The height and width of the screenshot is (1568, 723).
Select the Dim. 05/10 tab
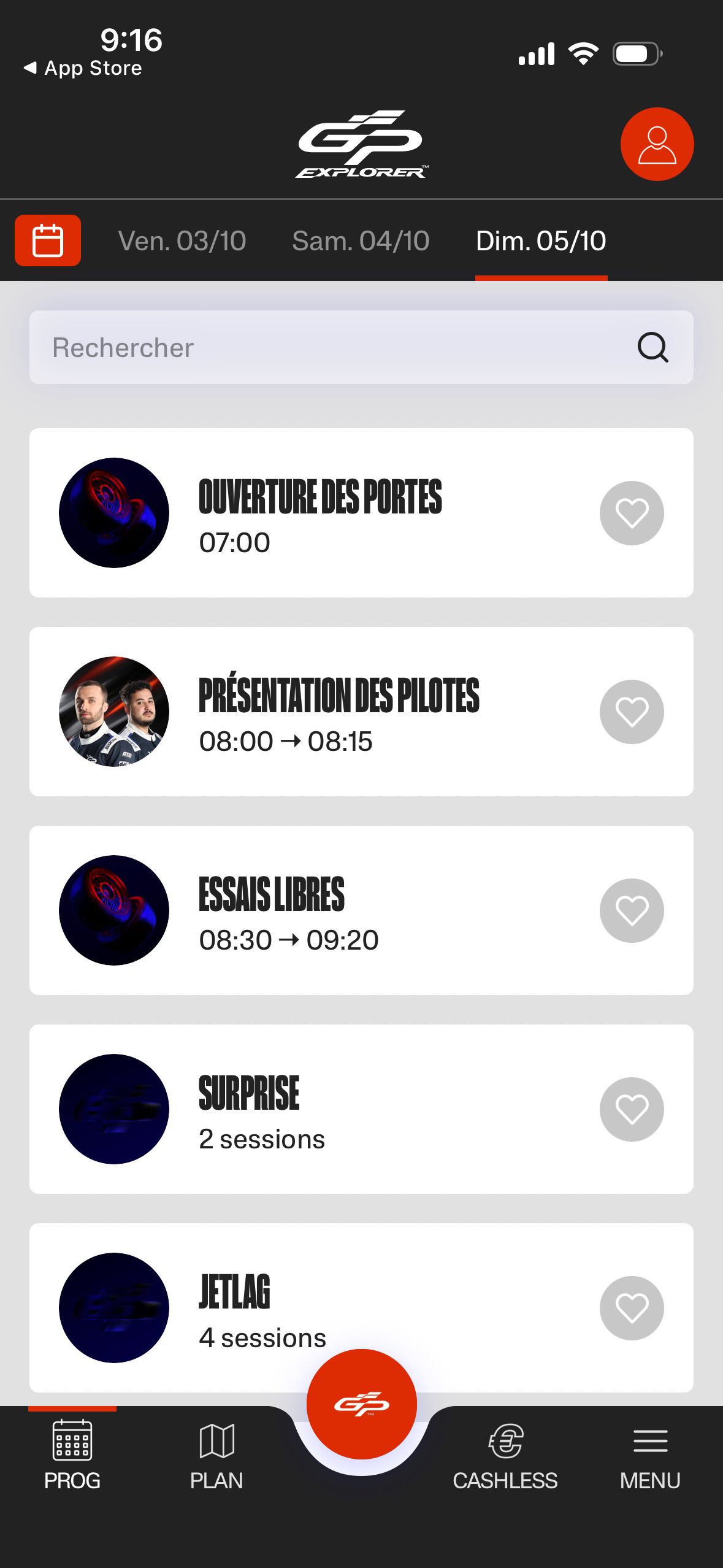pyautogui.click(x=541, y=241)
